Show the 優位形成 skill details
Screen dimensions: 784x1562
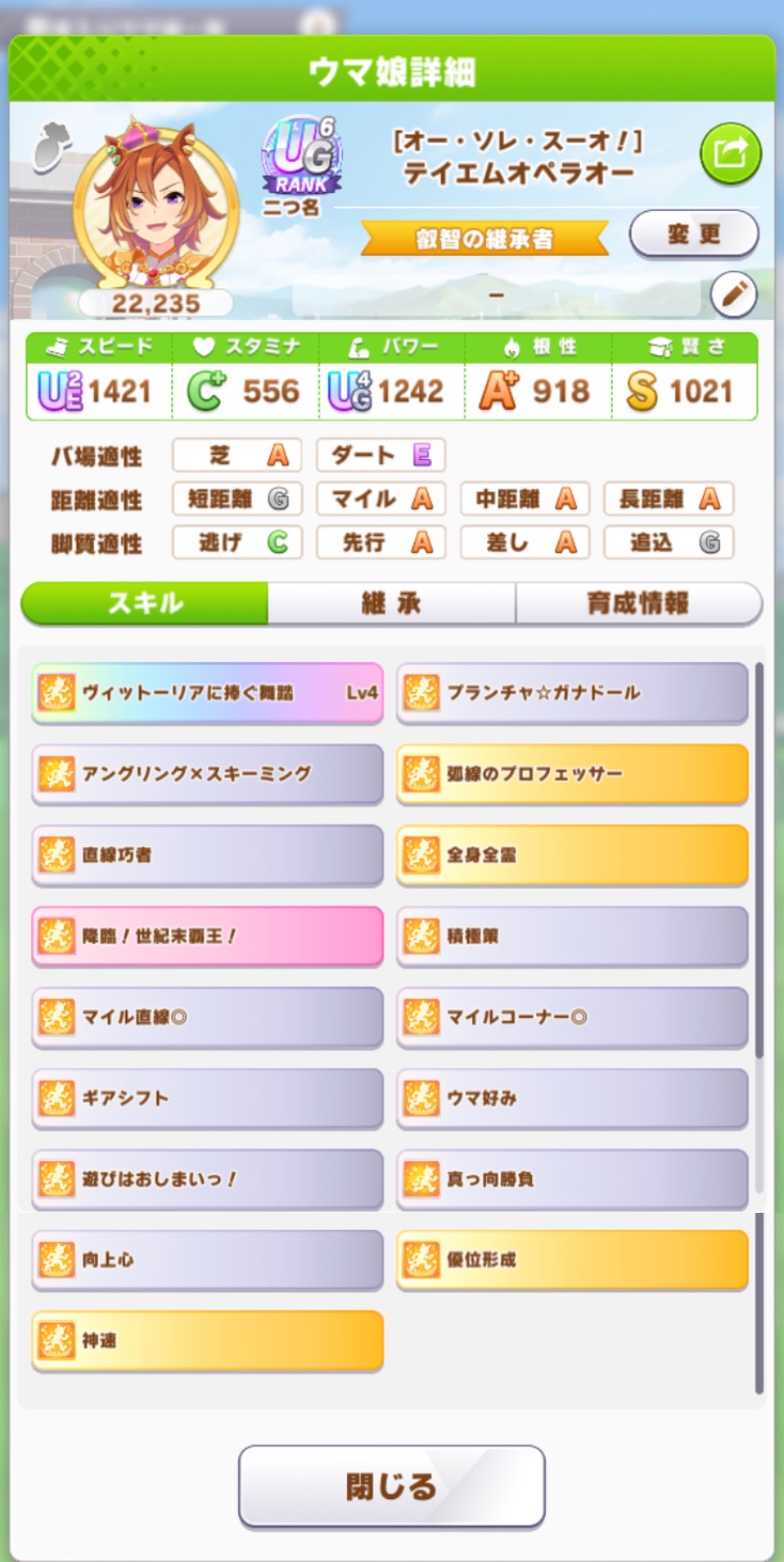572,1260
